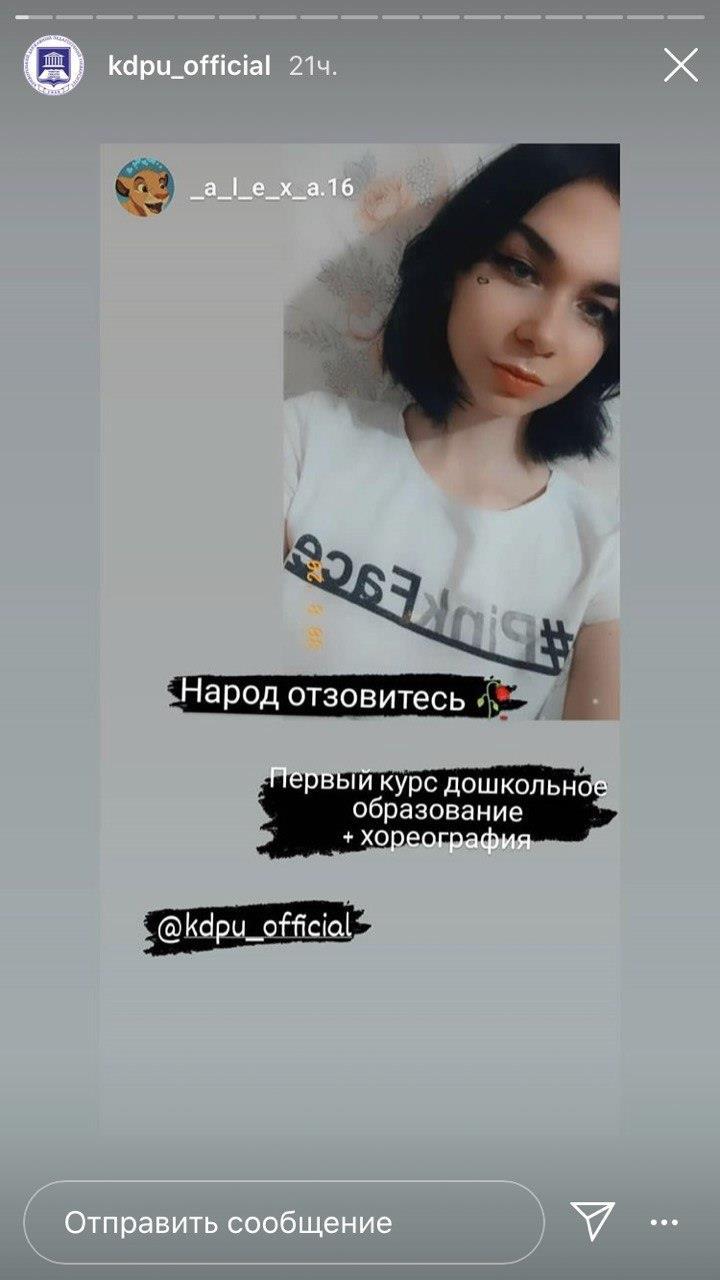
Task: Open the three-dot more options menu
Action: click(664, 1222)
